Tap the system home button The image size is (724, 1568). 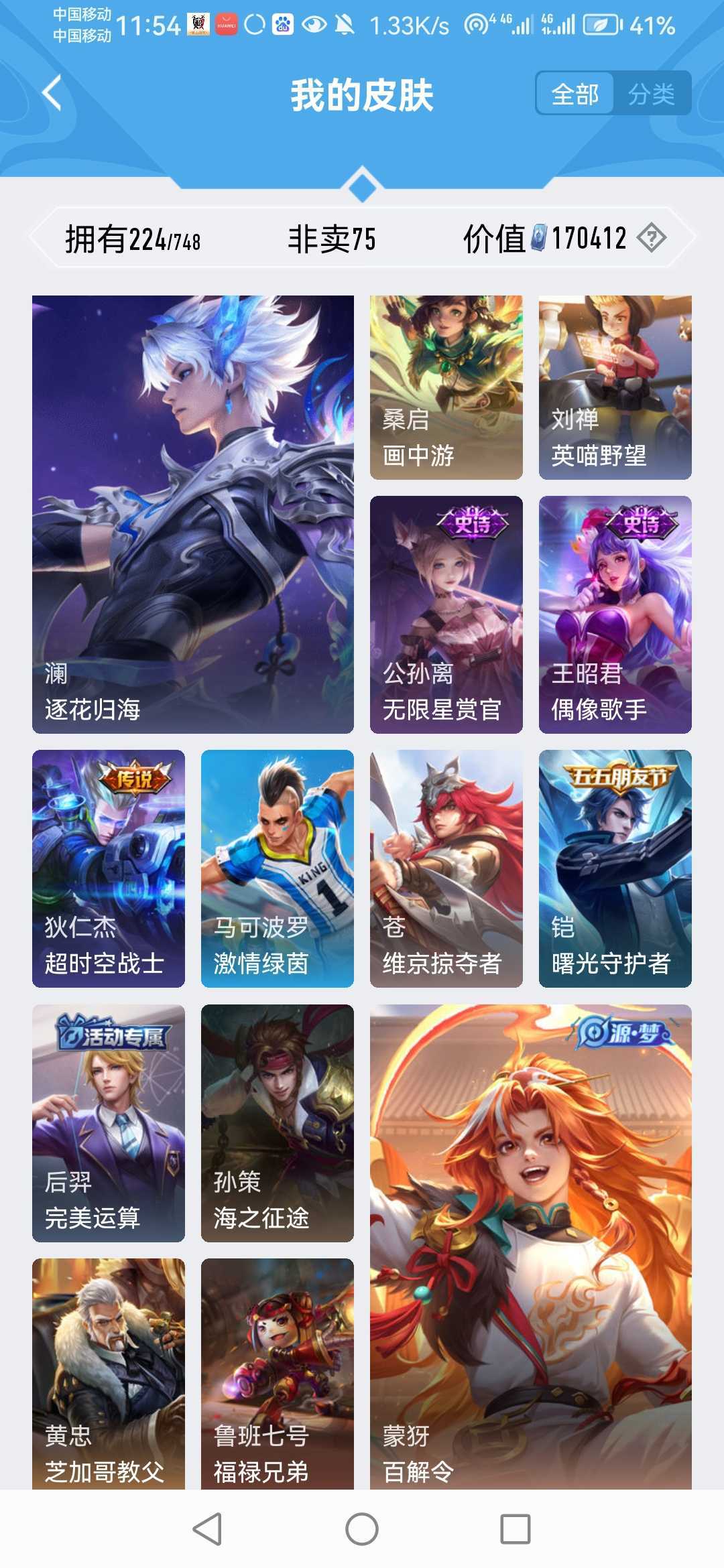[x=362, y=1529]
